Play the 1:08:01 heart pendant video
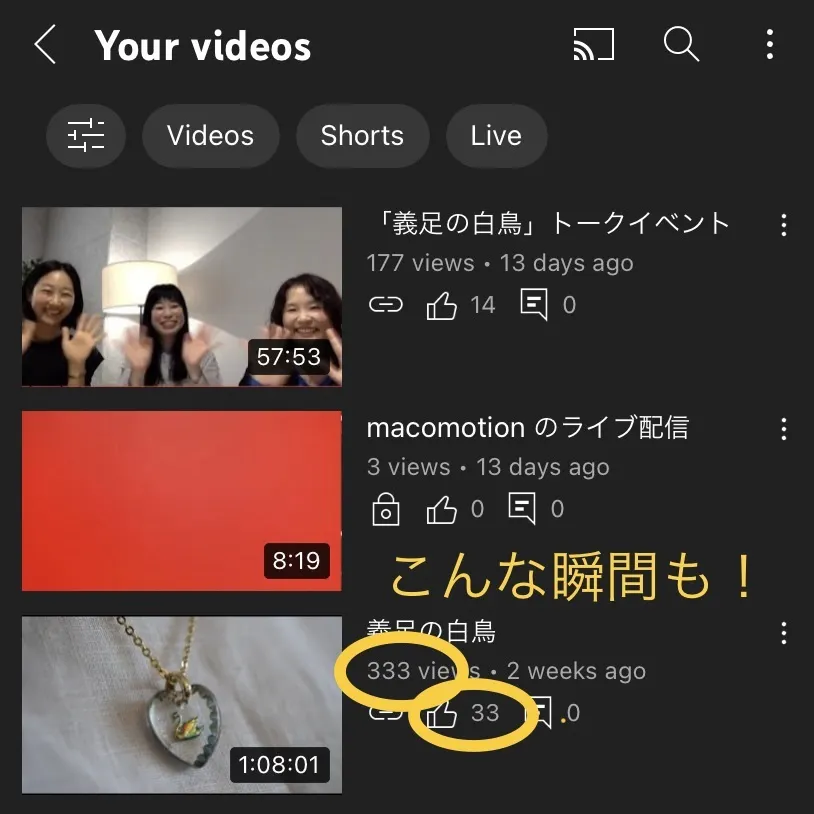814x814 pixels. click(182, 704)
